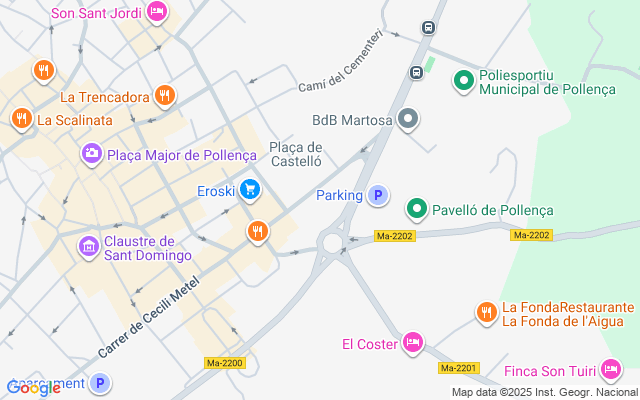
Task: Select the Parking pin near the roundabout
Action: pyautogui.click(x=378, y=195)
